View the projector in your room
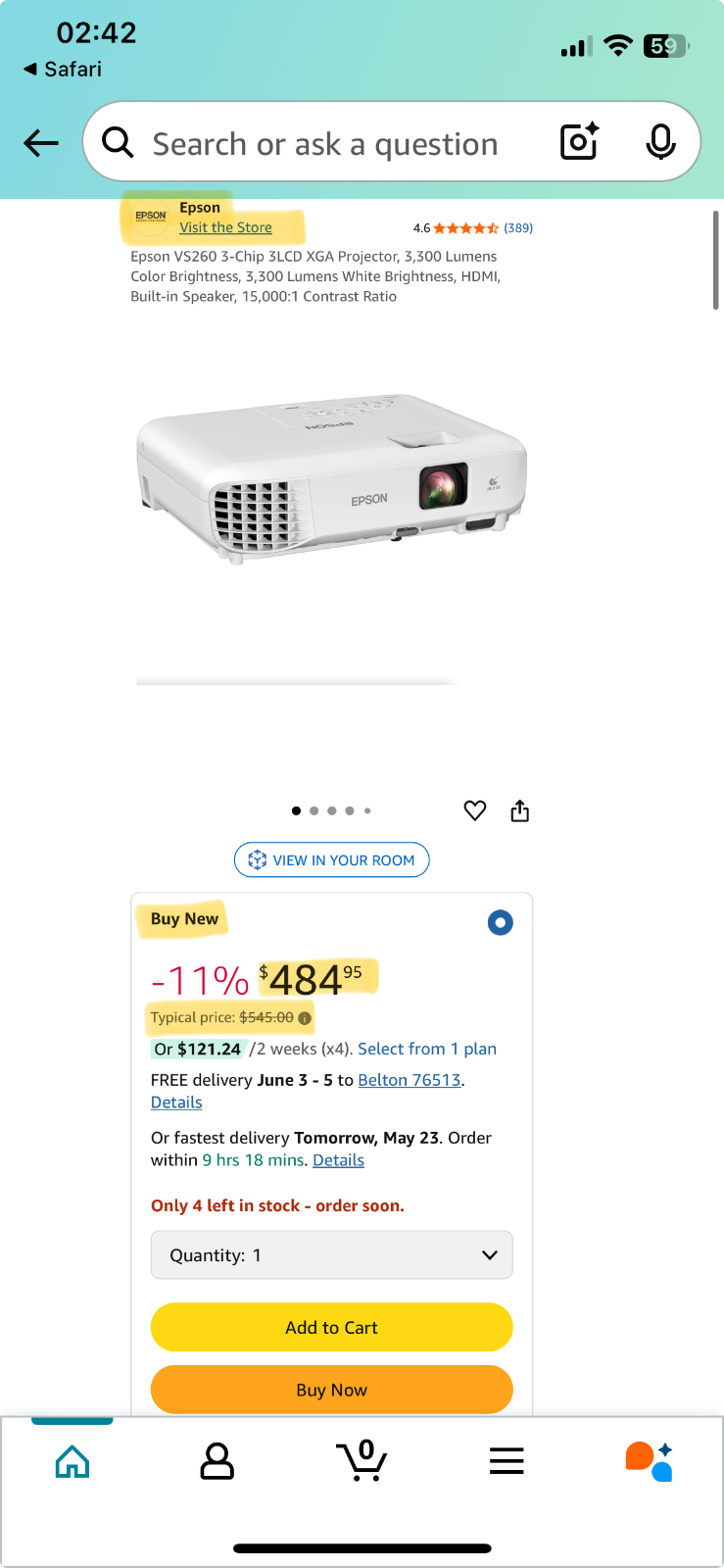 332,860
